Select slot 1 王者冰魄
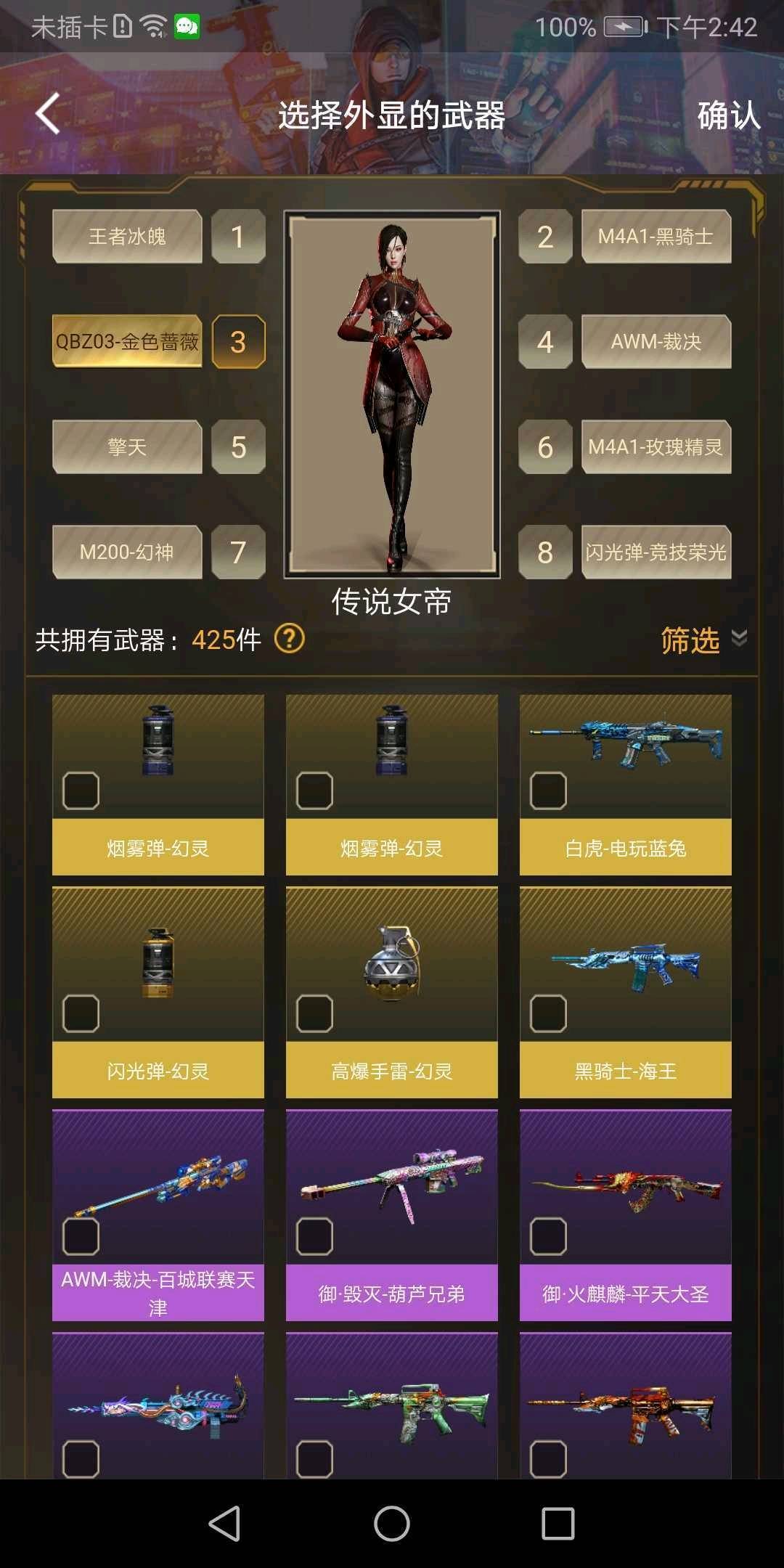This screenshot has height=1568, width=784. pyautogui.click(x=127, y=236)
